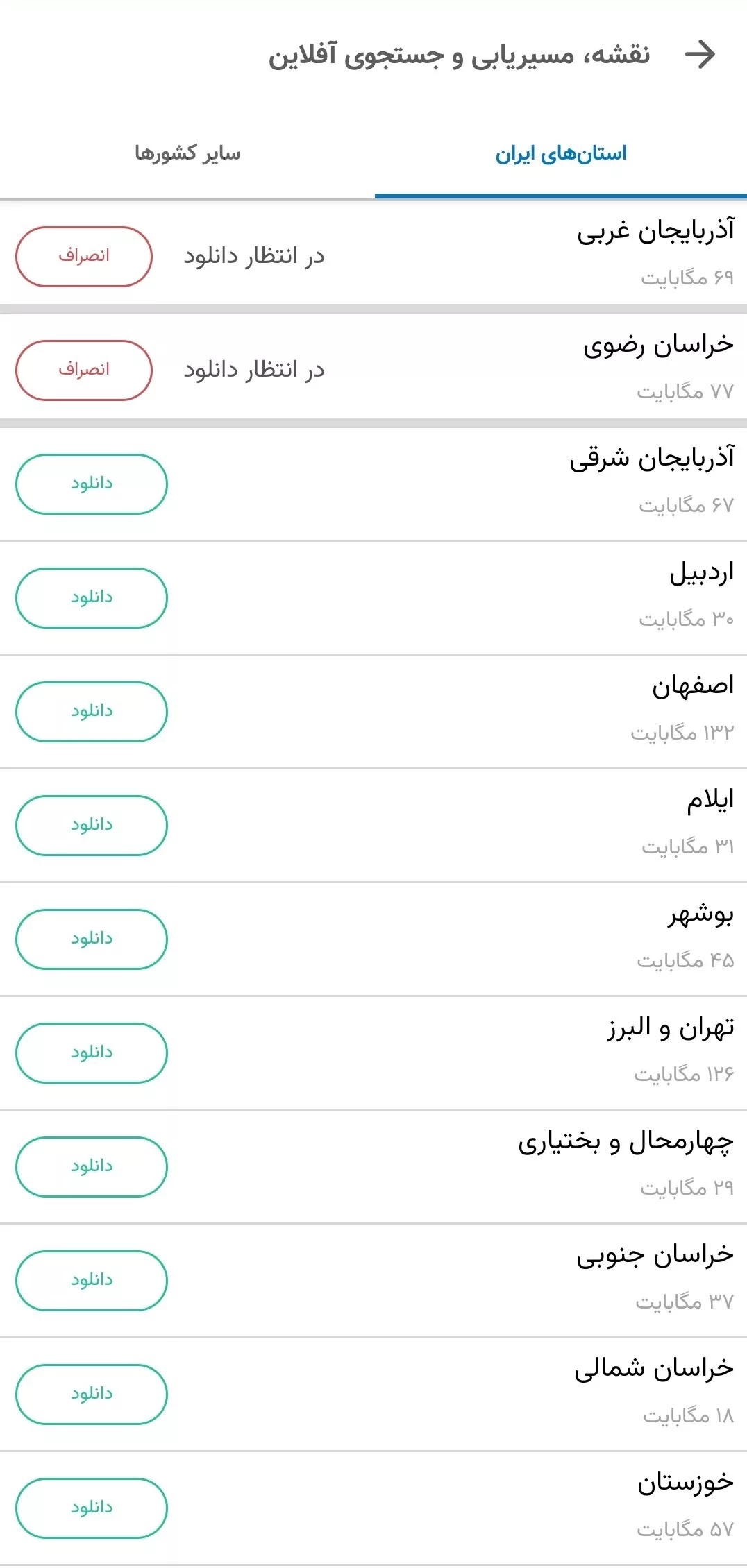
Task: Download the آذربایجان شرقی map
Action: click(x=92, y=484)
